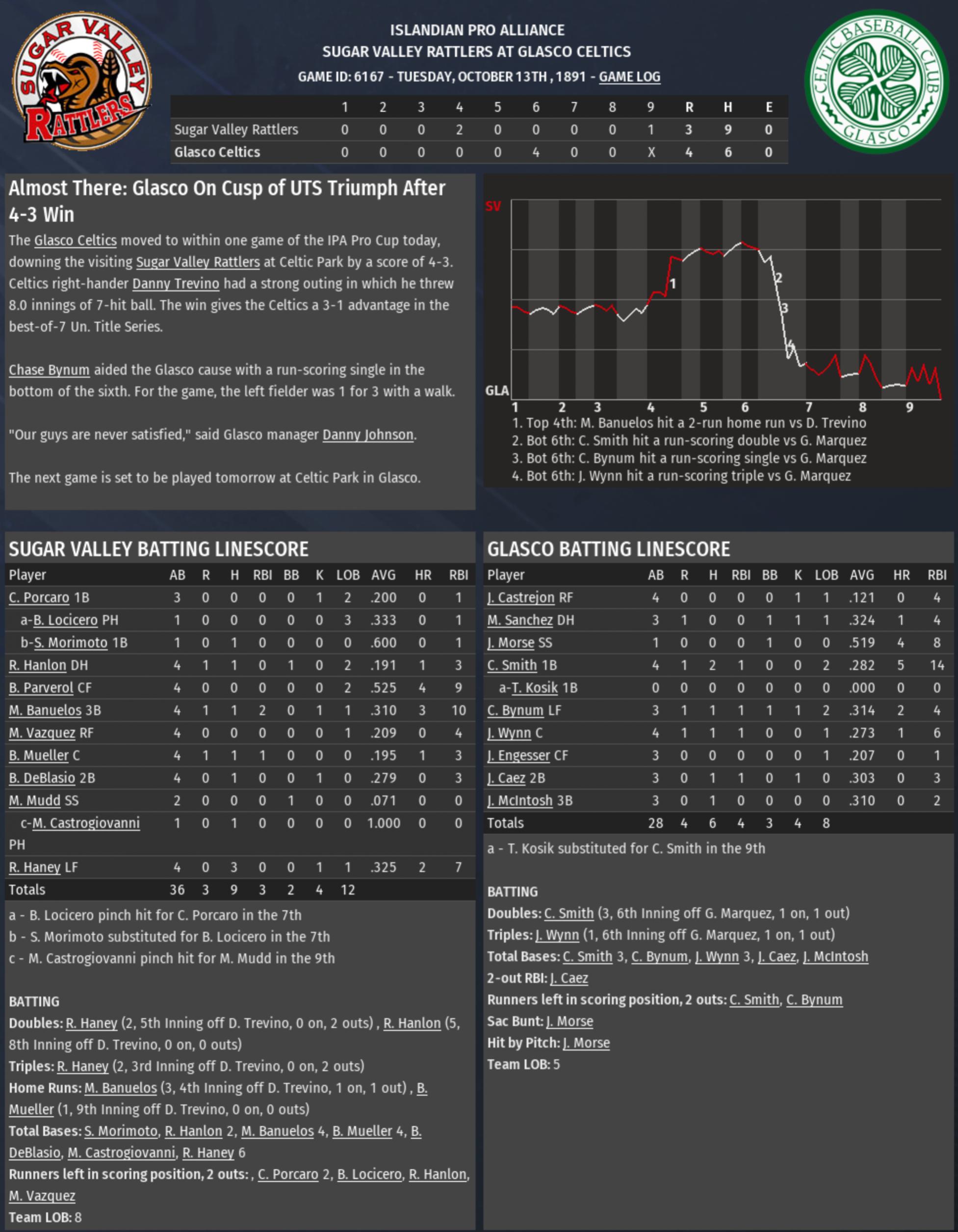Viewport: 958px width, 1232px height.
Task: View manager Danny Johnson's profile
Action: click(367, 435)
